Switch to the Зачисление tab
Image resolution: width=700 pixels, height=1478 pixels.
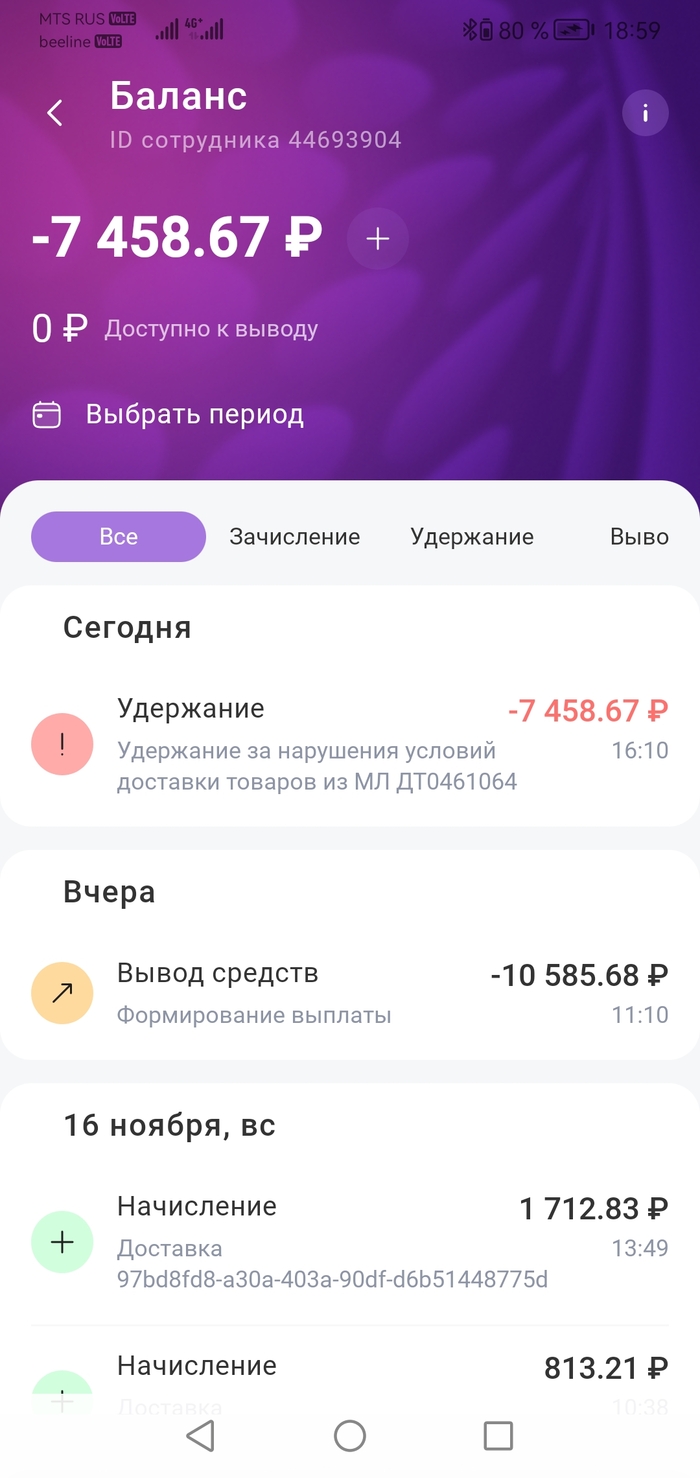[295, 537]
